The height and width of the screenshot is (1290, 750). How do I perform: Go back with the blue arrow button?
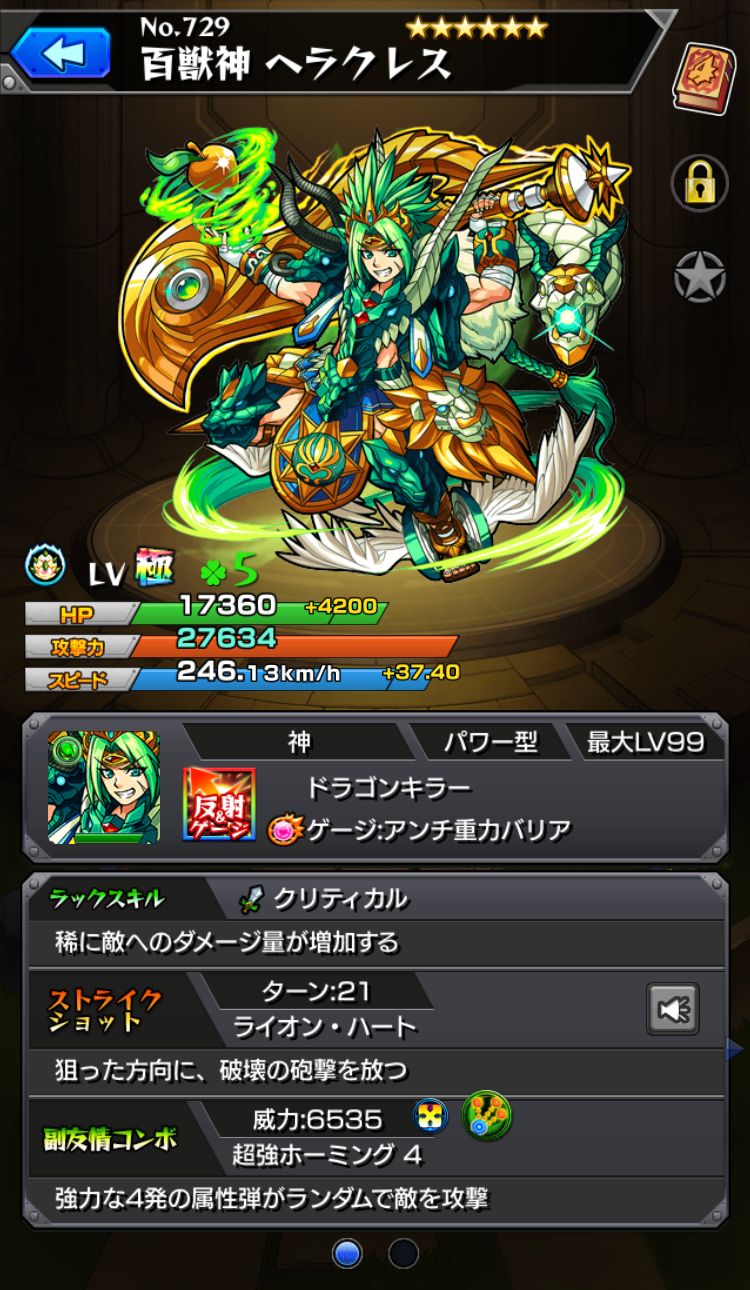[x=62, y=53]
